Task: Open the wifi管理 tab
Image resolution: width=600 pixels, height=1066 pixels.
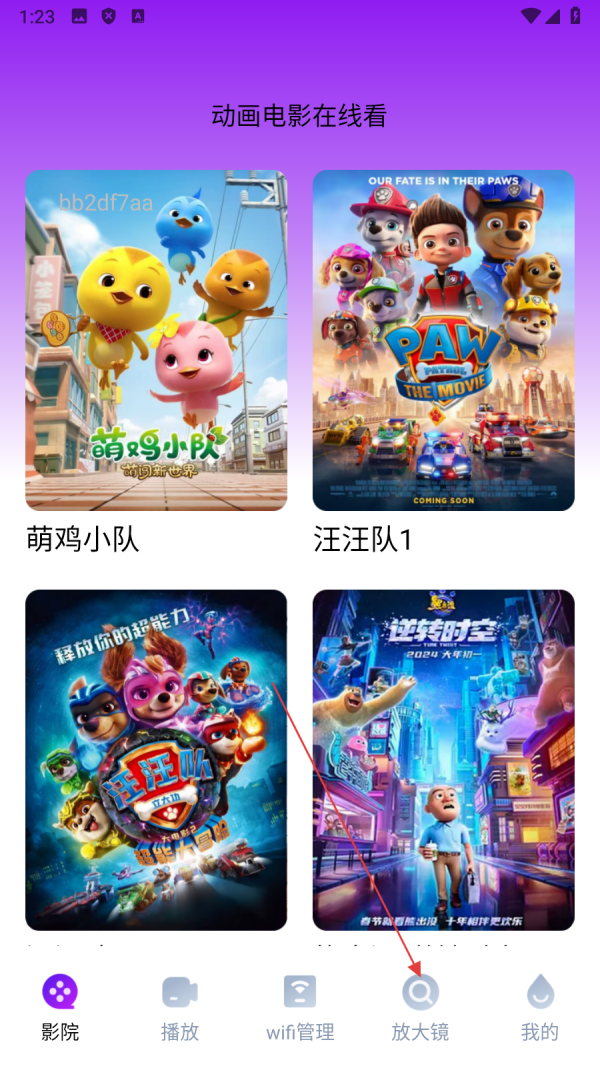Action: pyautogui.click(x=300, y=1008)
